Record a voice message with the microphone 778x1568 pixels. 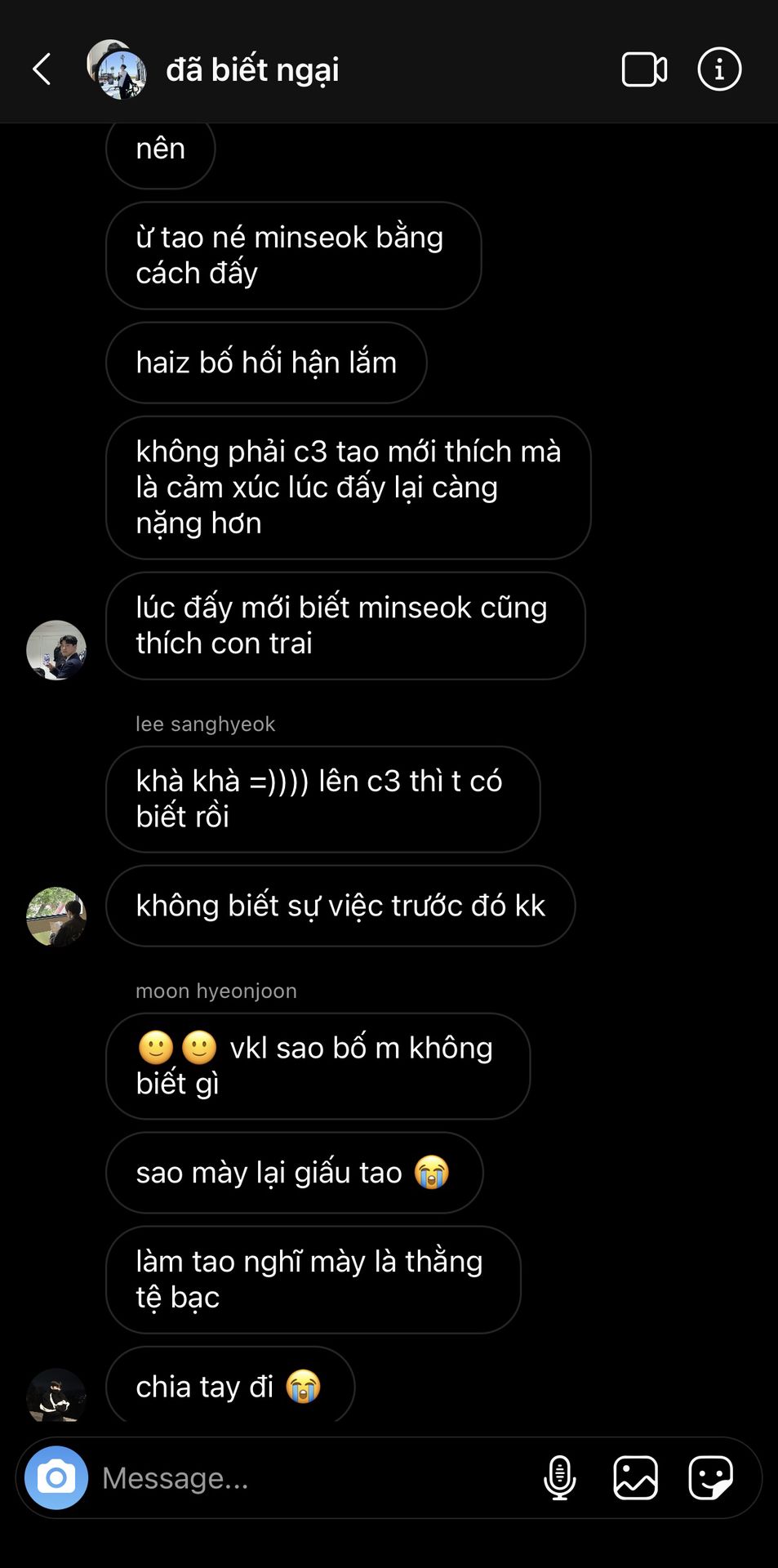[560, 1477]
